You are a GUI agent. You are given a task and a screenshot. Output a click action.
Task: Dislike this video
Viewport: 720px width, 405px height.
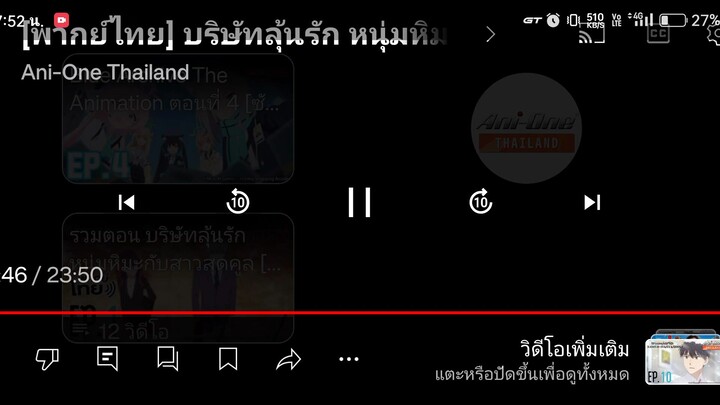(x=47, y=358)
